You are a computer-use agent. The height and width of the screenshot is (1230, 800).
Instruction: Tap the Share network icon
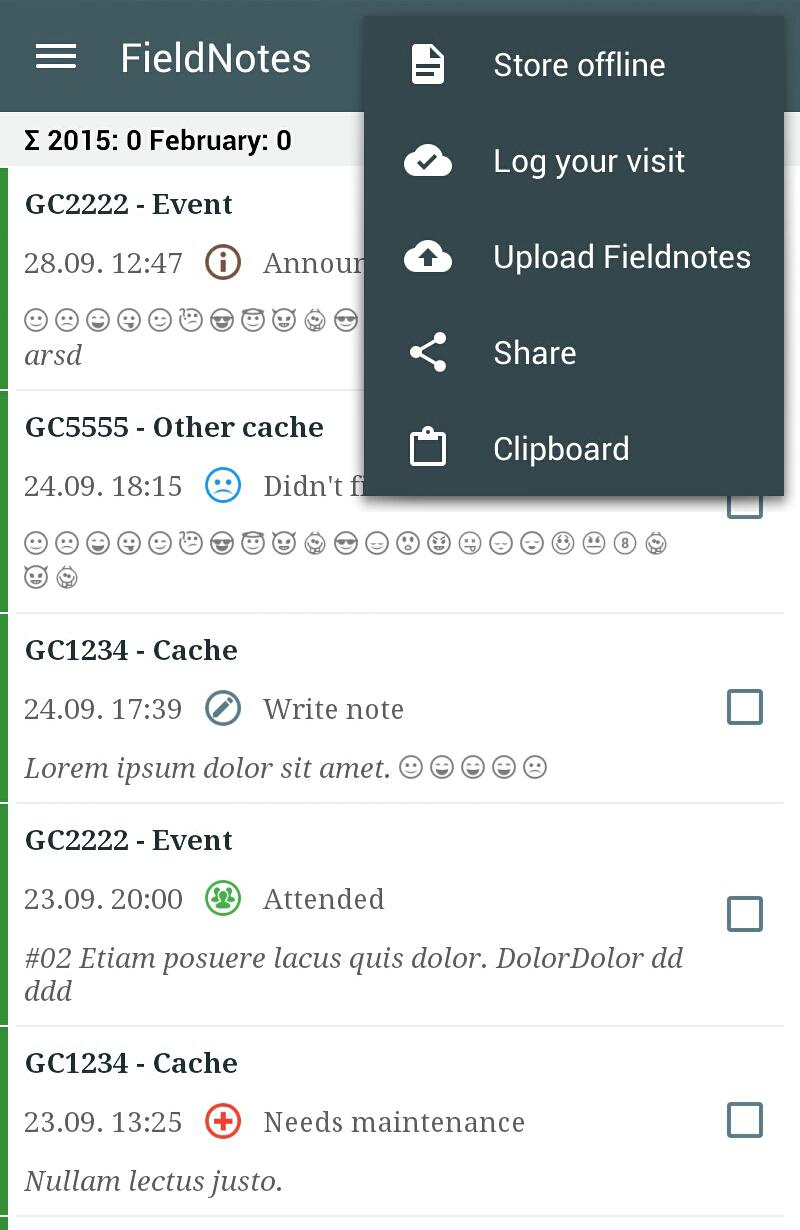pyautogui.click(x=428, y=352)
